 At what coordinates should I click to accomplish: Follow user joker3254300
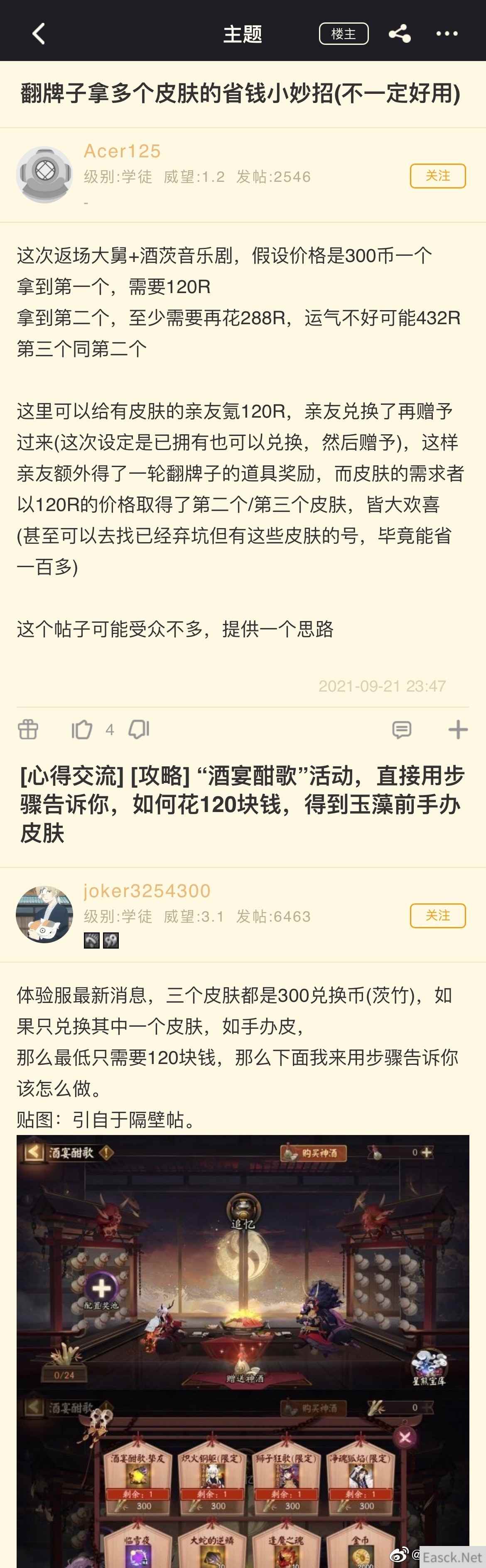coord(437,915)
